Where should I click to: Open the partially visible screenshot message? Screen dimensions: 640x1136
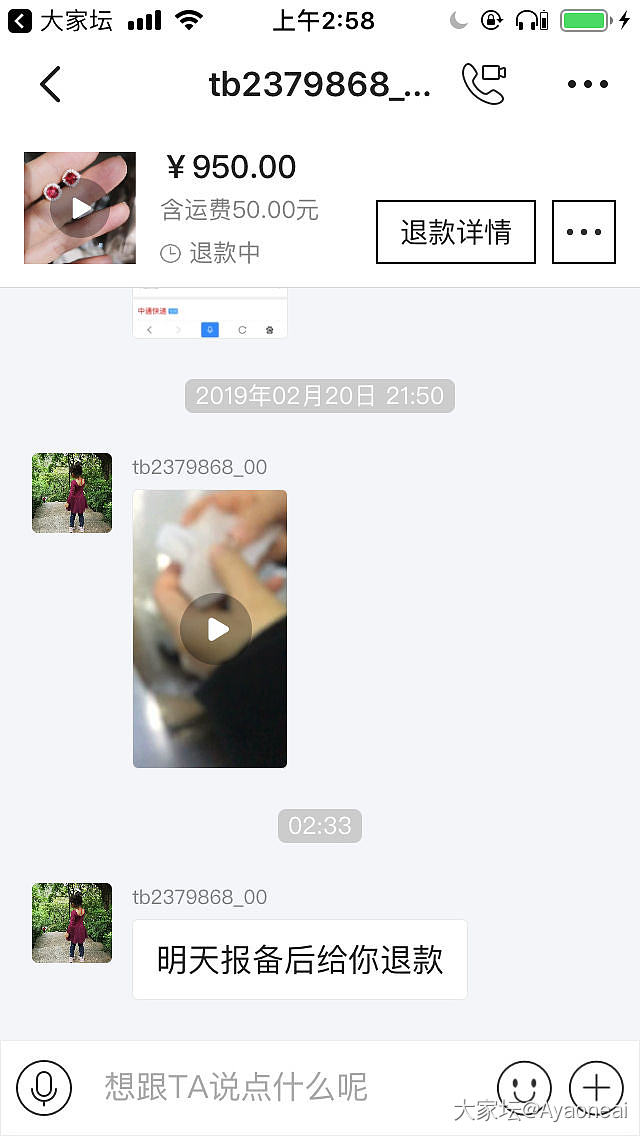pos(210,314)
